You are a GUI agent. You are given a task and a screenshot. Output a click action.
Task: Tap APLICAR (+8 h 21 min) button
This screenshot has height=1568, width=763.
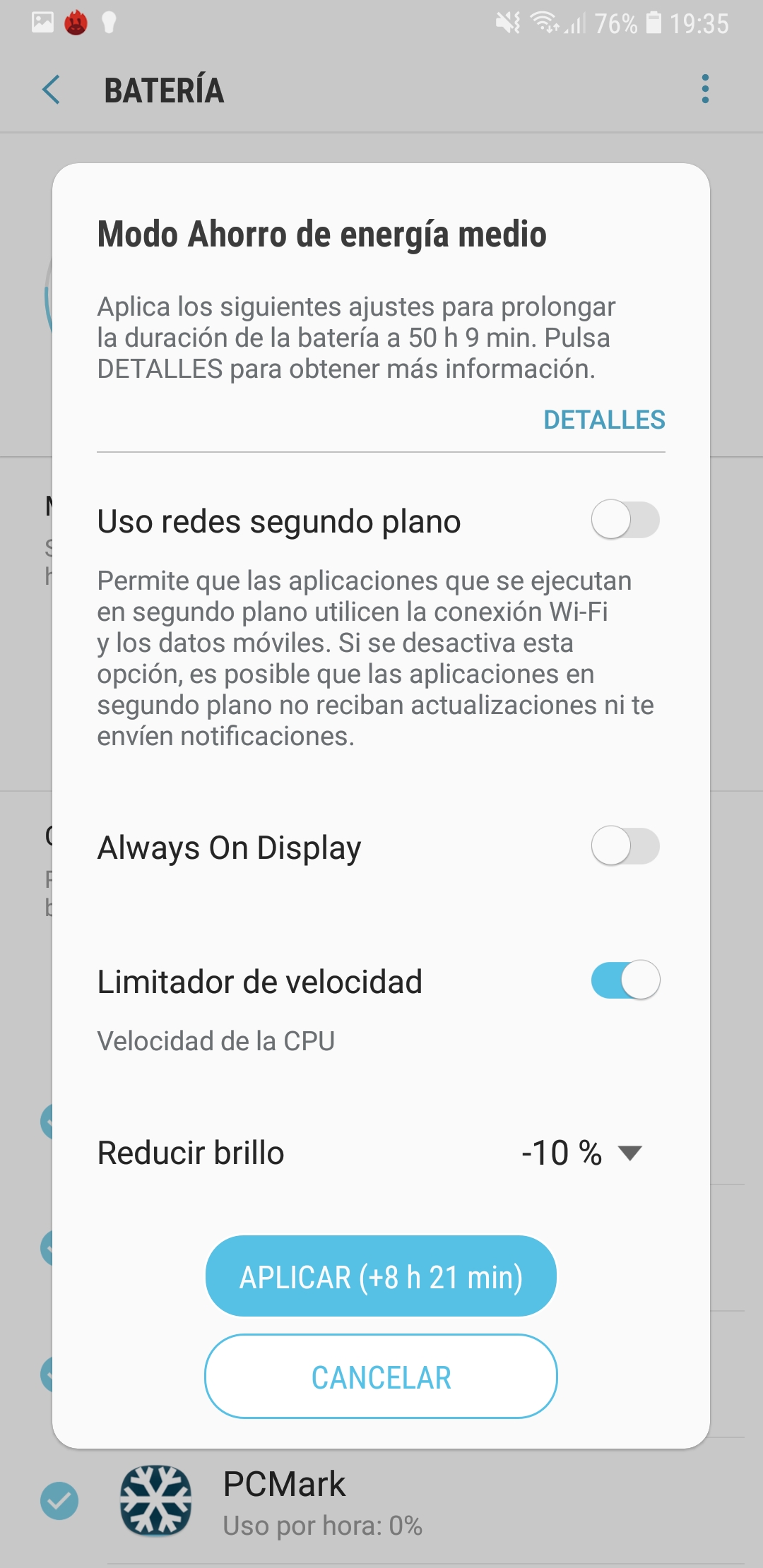(381, 1276)
